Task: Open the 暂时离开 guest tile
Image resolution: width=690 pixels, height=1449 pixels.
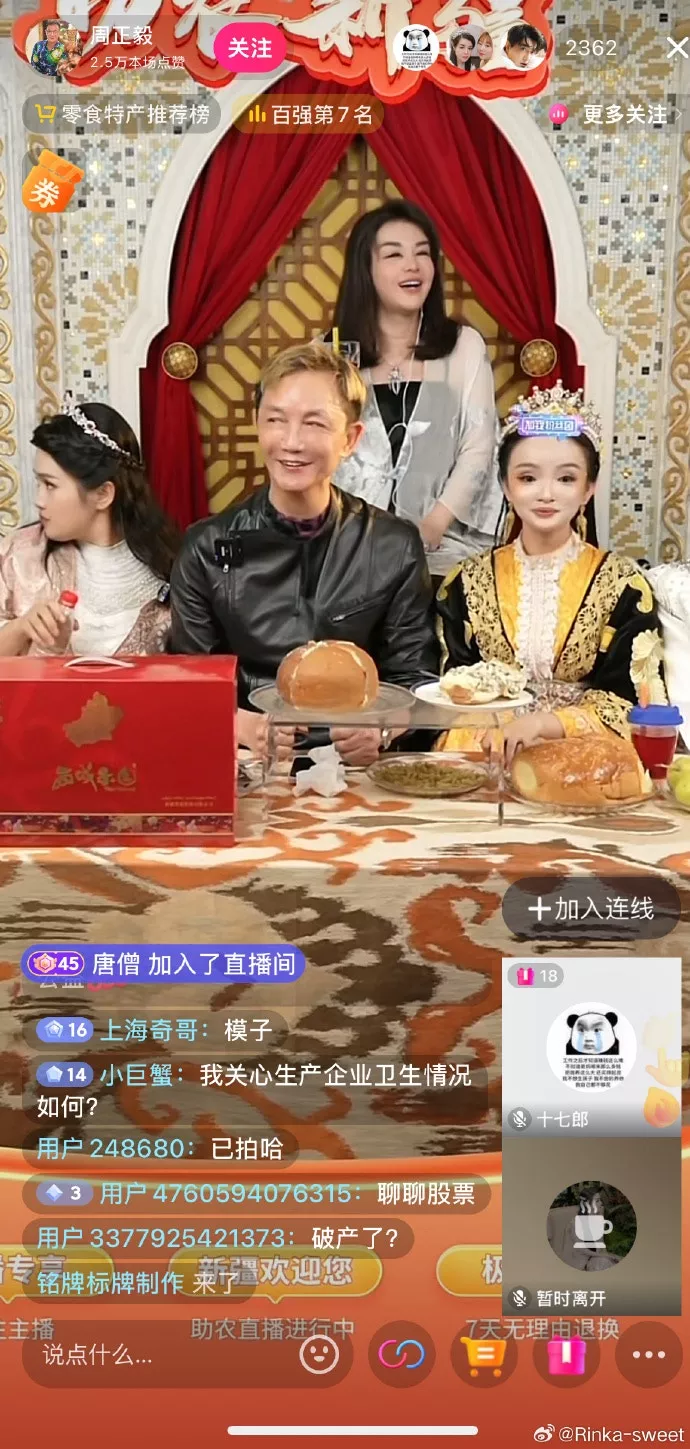Action: (591, 1226)
